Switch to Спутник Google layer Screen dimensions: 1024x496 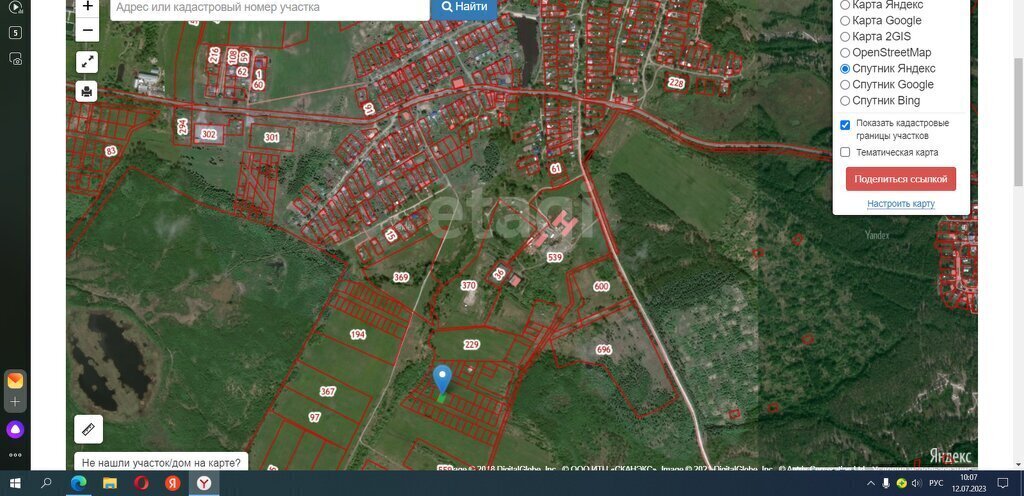pos(845,85)
